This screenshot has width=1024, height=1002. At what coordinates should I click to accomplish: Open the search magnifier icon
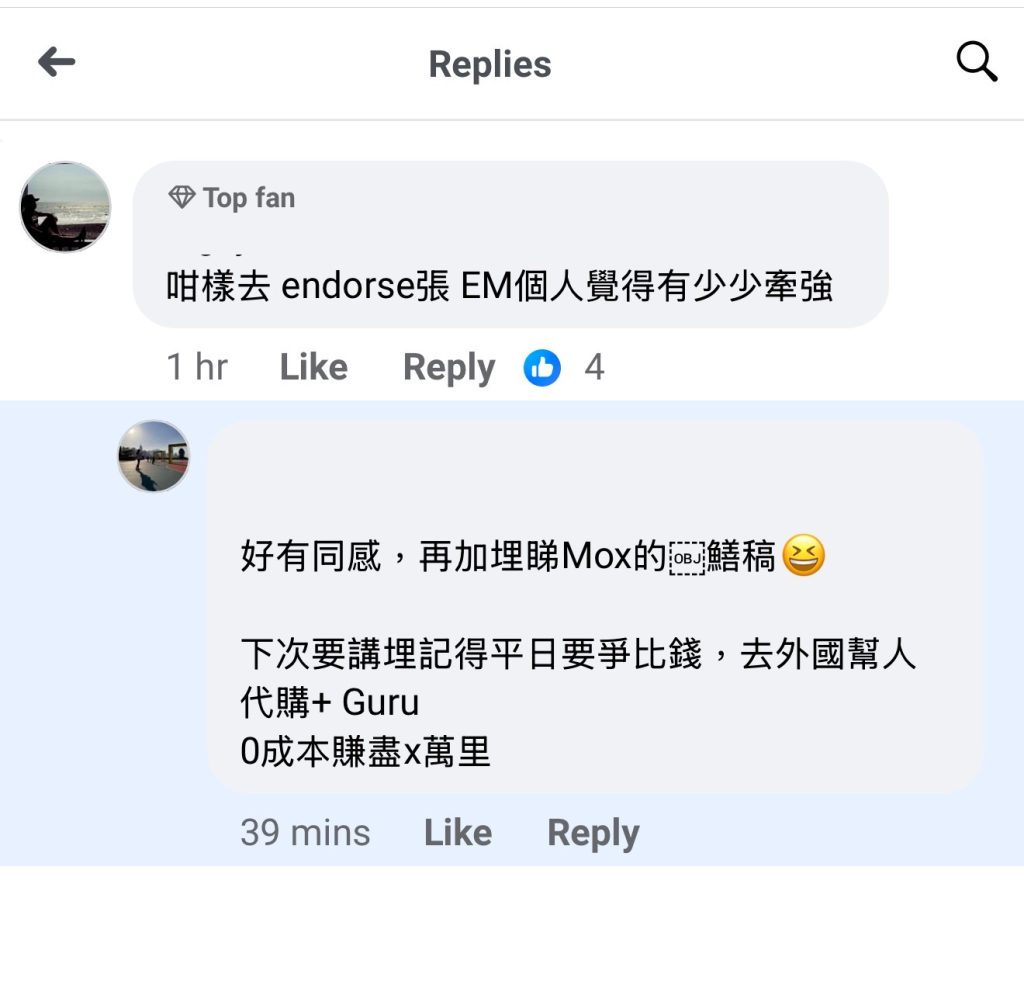976,63
